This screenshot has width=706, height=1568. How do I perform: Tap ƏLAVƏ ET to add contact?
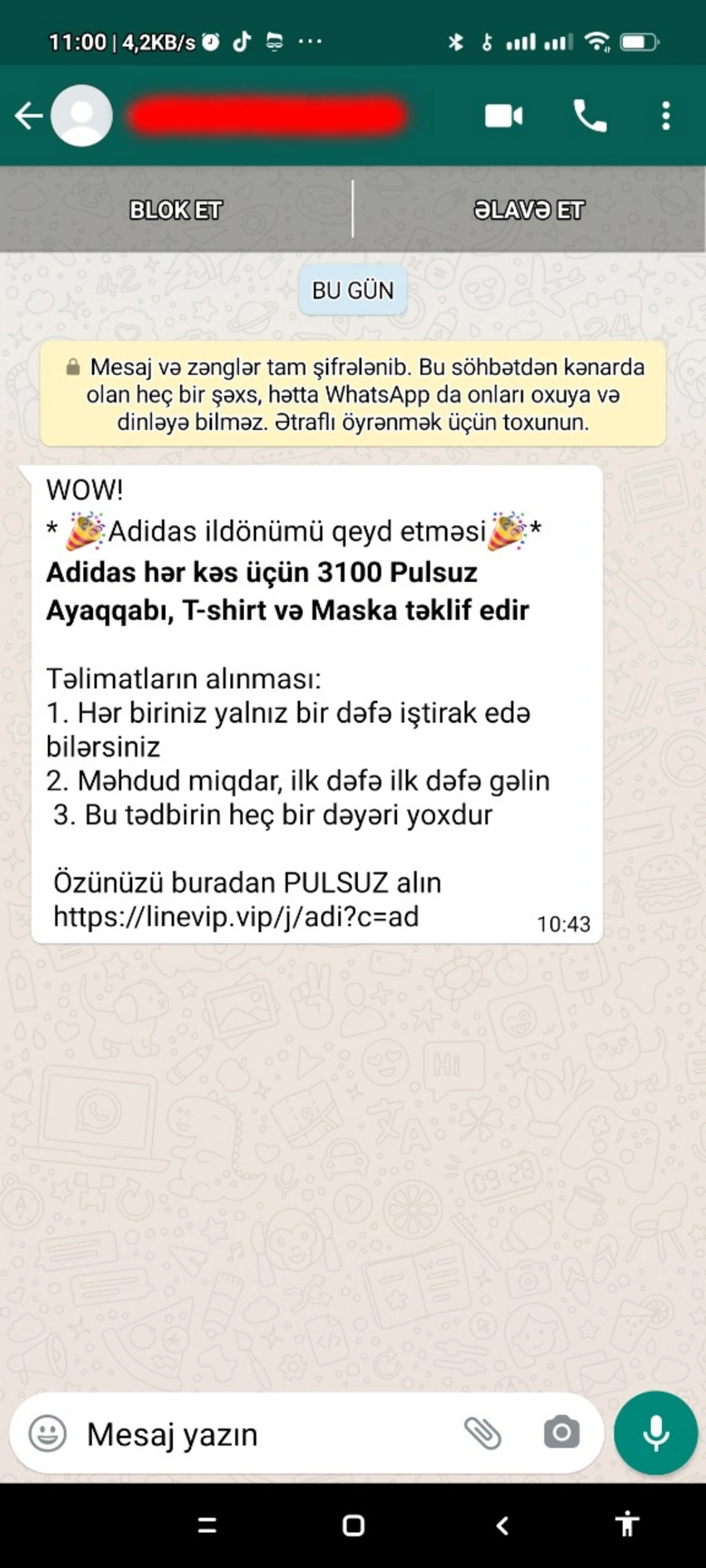529,210
